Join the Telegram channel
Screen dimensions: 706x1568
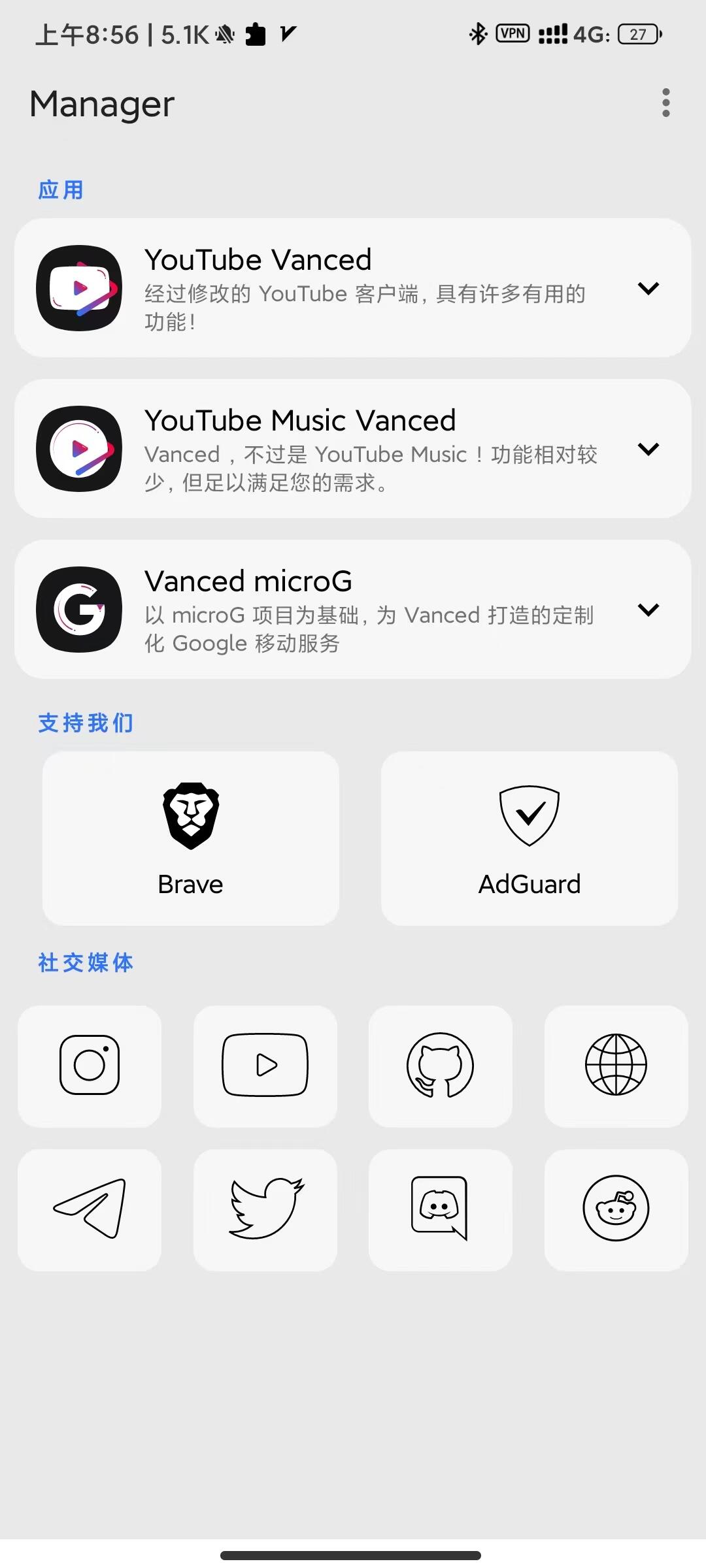pos(90,1209)
